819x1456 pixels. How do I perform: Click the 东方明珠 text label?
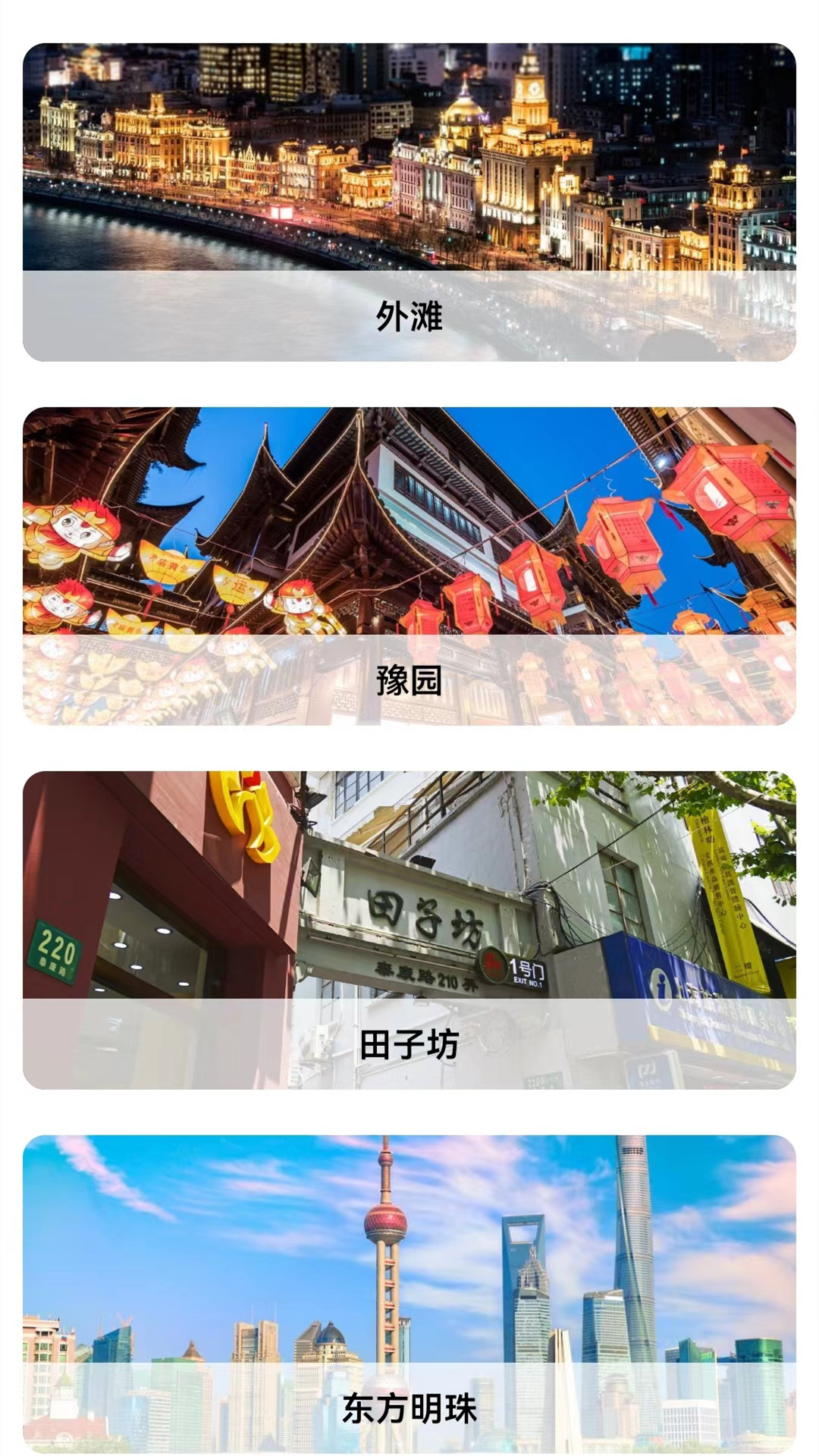[409, 1407]
